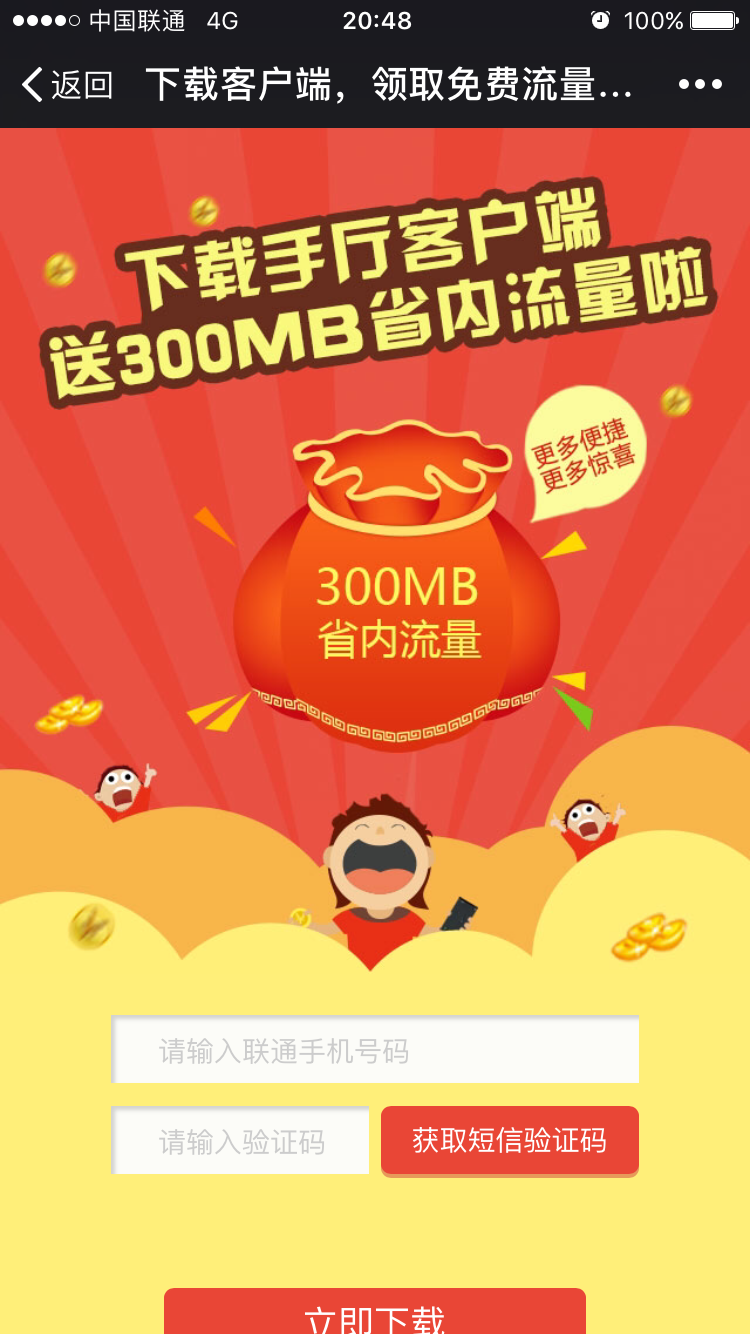Viewport: 750px width, 1334px height.
Task: Tap the battery indicator icon
Action: pos(713,19)
